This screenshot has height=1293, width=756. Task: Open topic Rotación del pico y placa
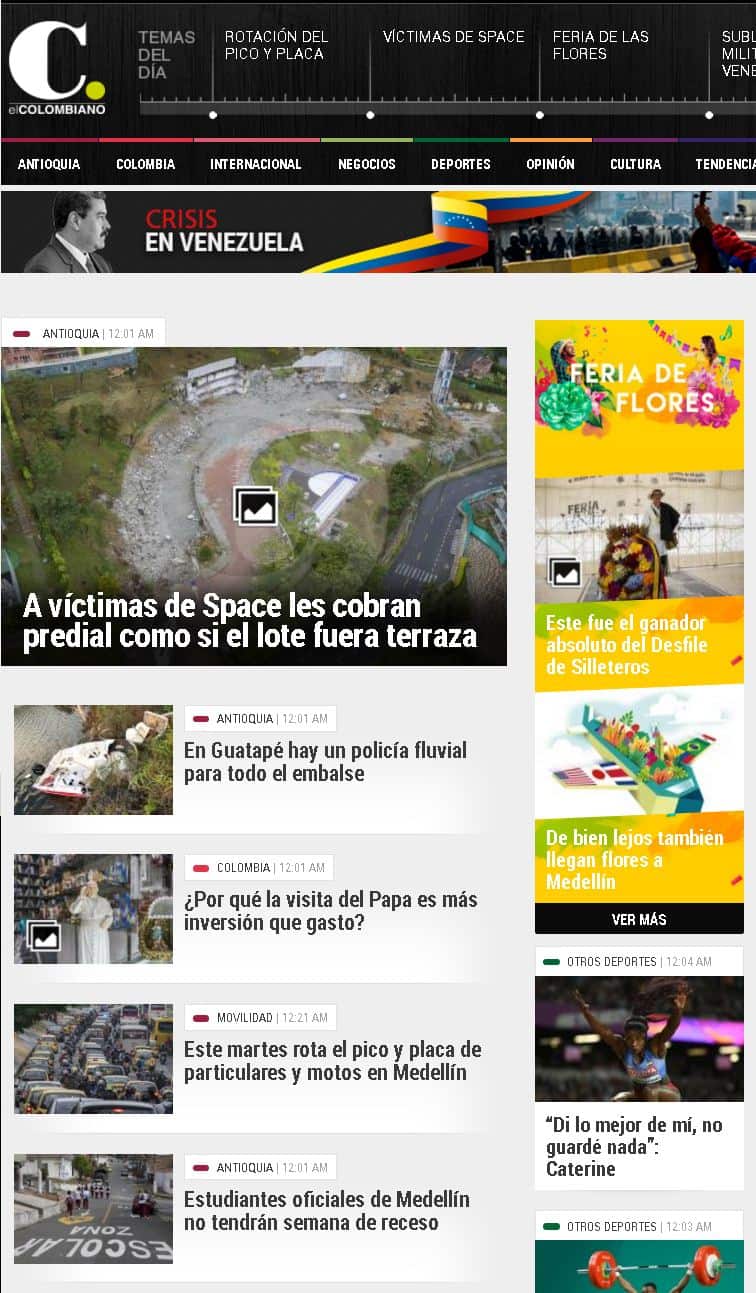276,45
